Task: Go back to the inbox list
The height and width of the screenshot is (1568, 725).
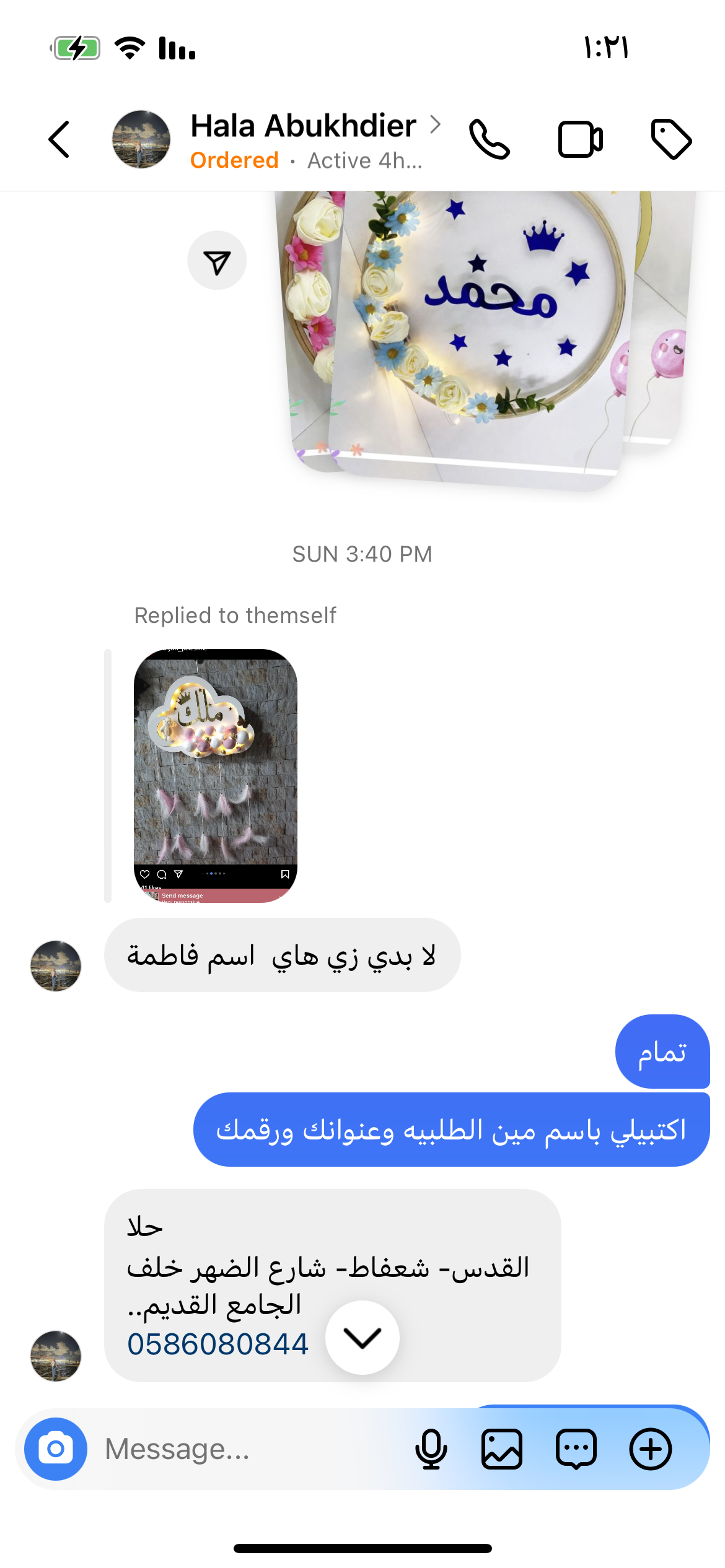Action: click(x=59, y=139)
